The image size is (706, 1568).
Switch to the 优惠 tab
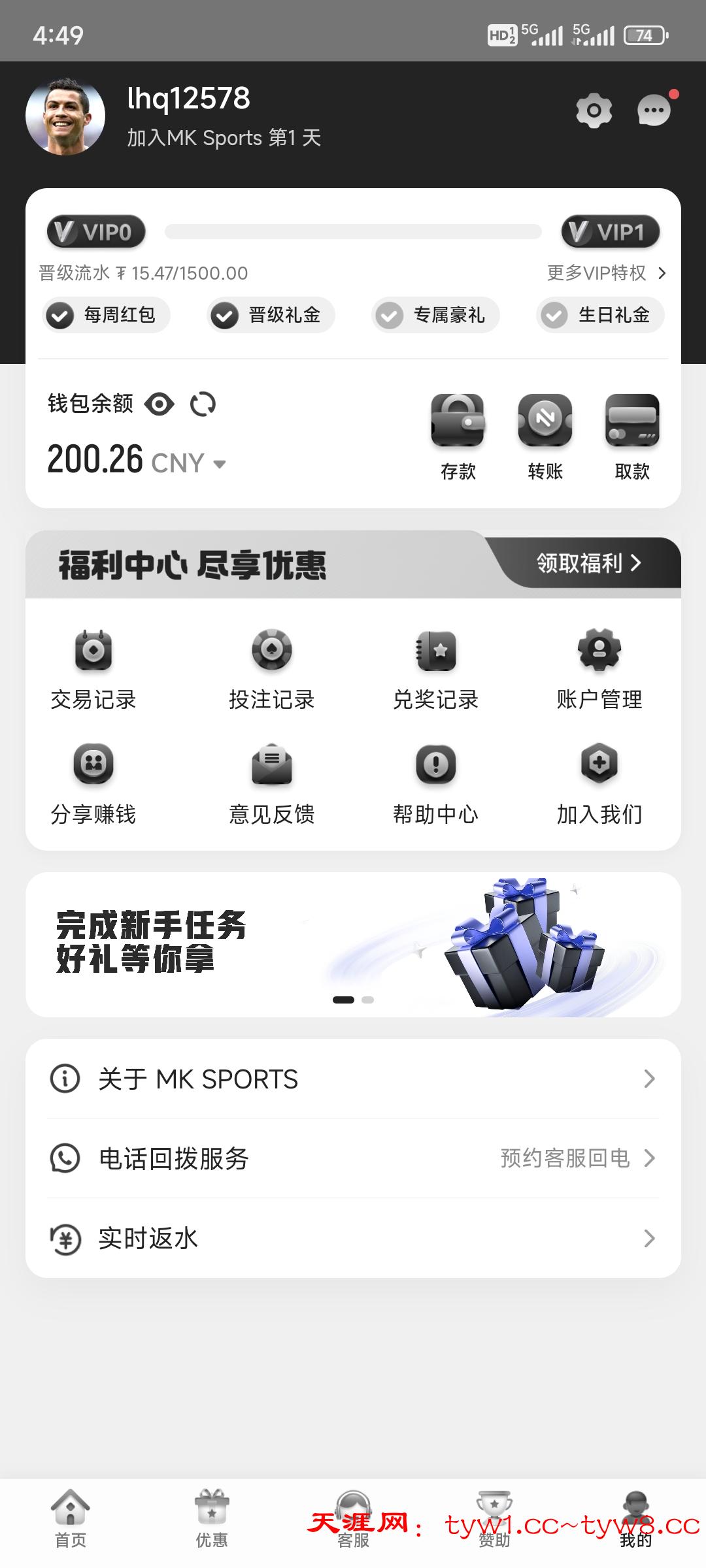pos(212,1519)
